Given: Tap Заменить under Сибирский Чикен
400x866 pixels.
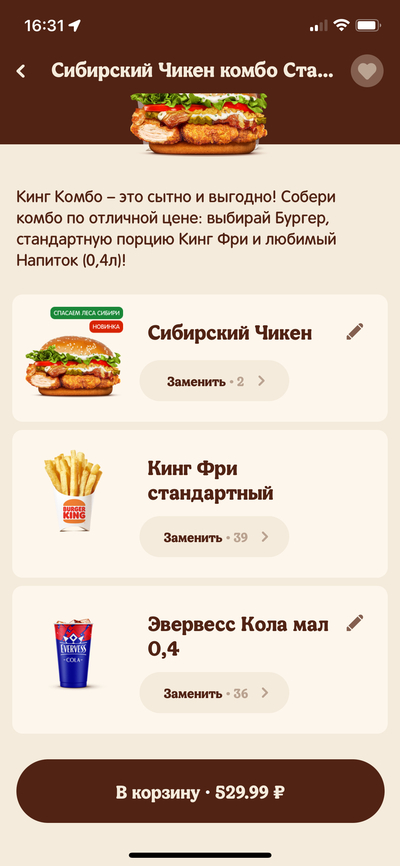Looking at the screenshot, I should (x=214, y=381).
